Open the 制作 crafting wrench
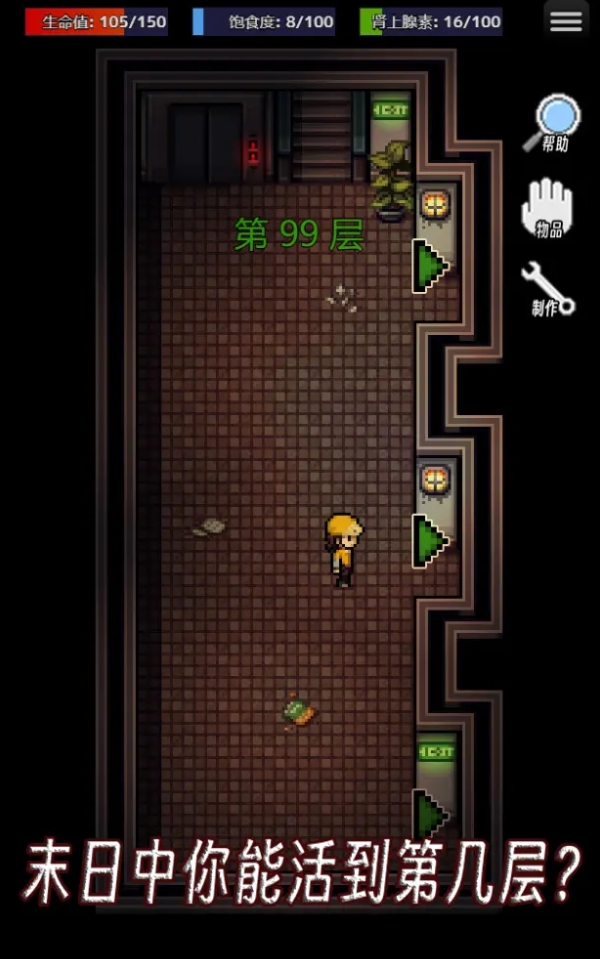600x959 pixels. point(547,288)
